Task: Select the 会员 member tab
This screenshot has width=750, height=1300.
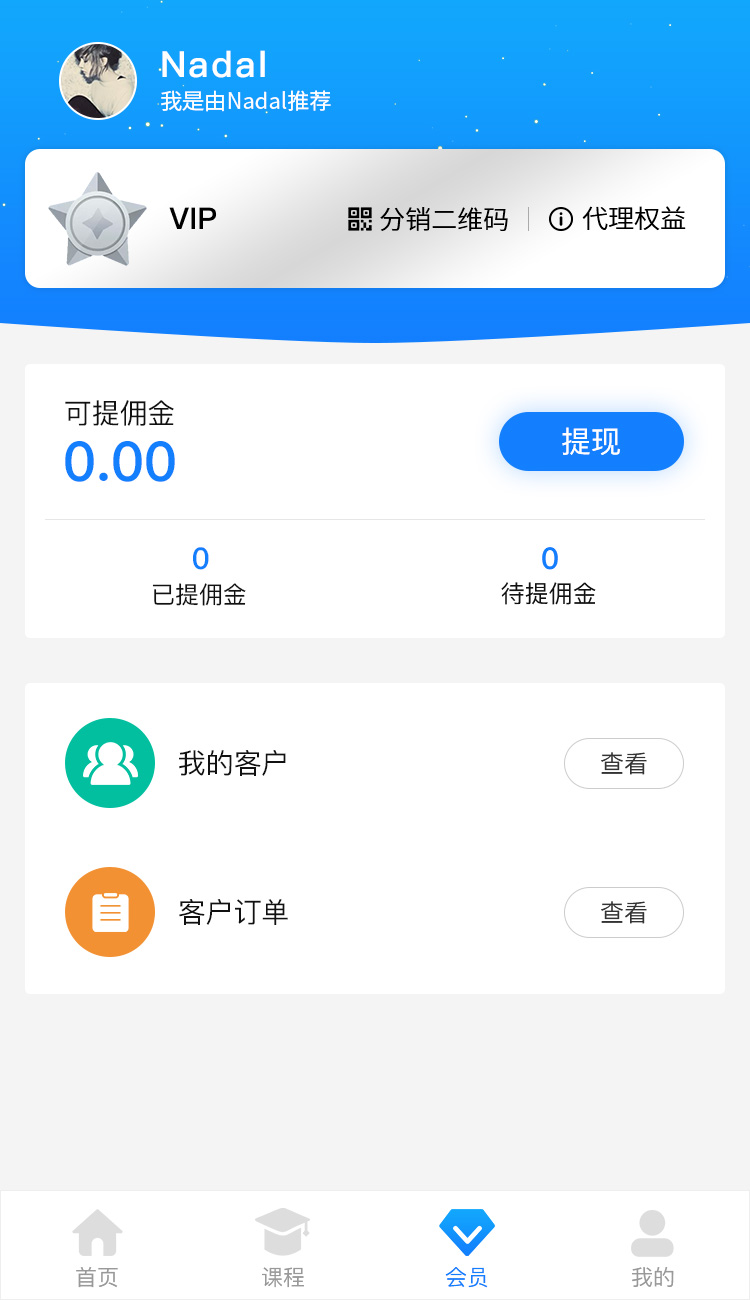Action: pyautogui.click(x=467, y=1246)
